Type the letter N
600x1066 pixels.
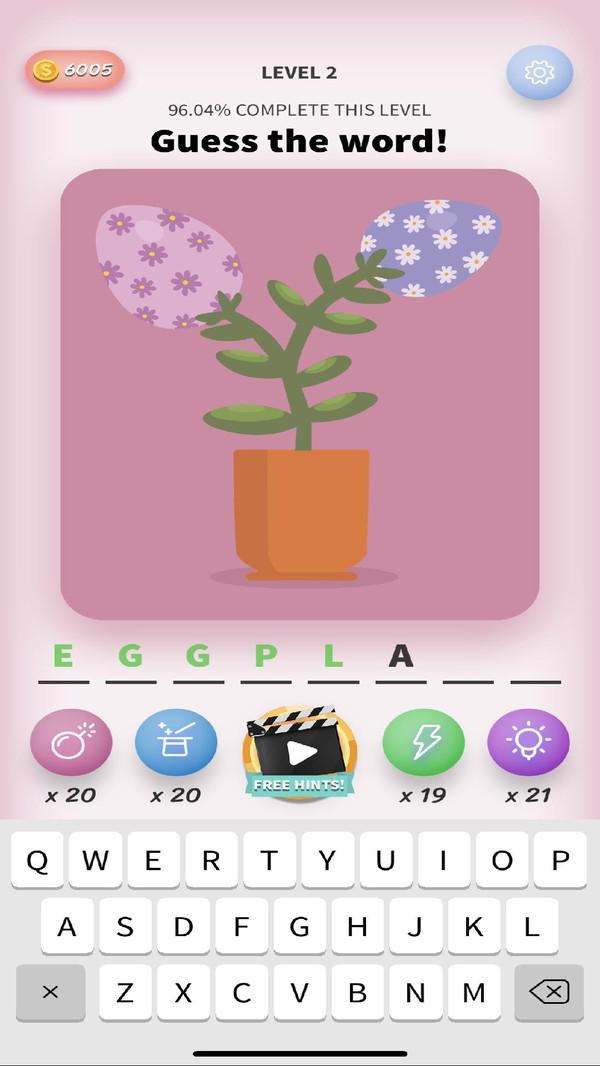click(415, 992)
